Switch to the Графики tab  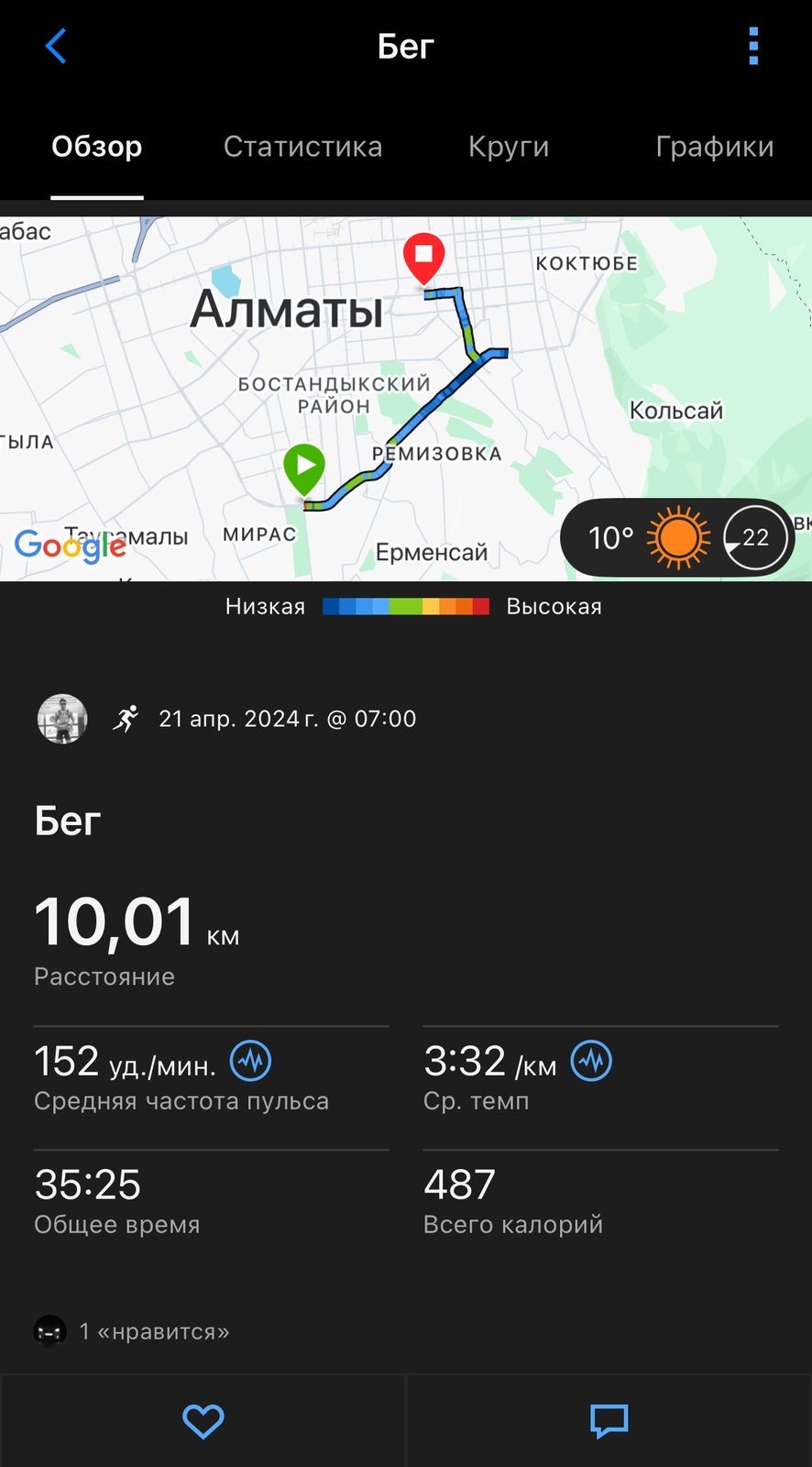(714, 147)
